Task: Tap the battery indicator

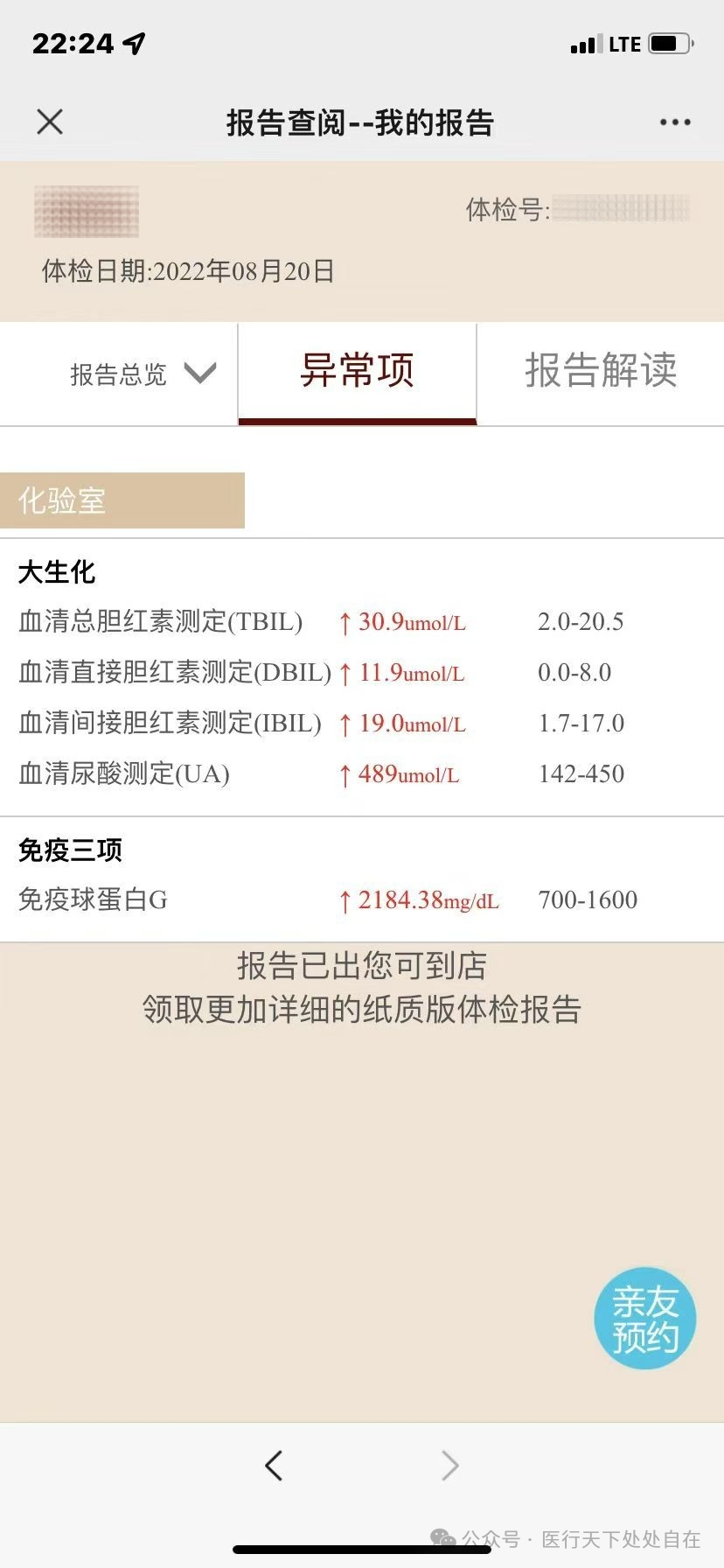Action: (x=669, y=42)
